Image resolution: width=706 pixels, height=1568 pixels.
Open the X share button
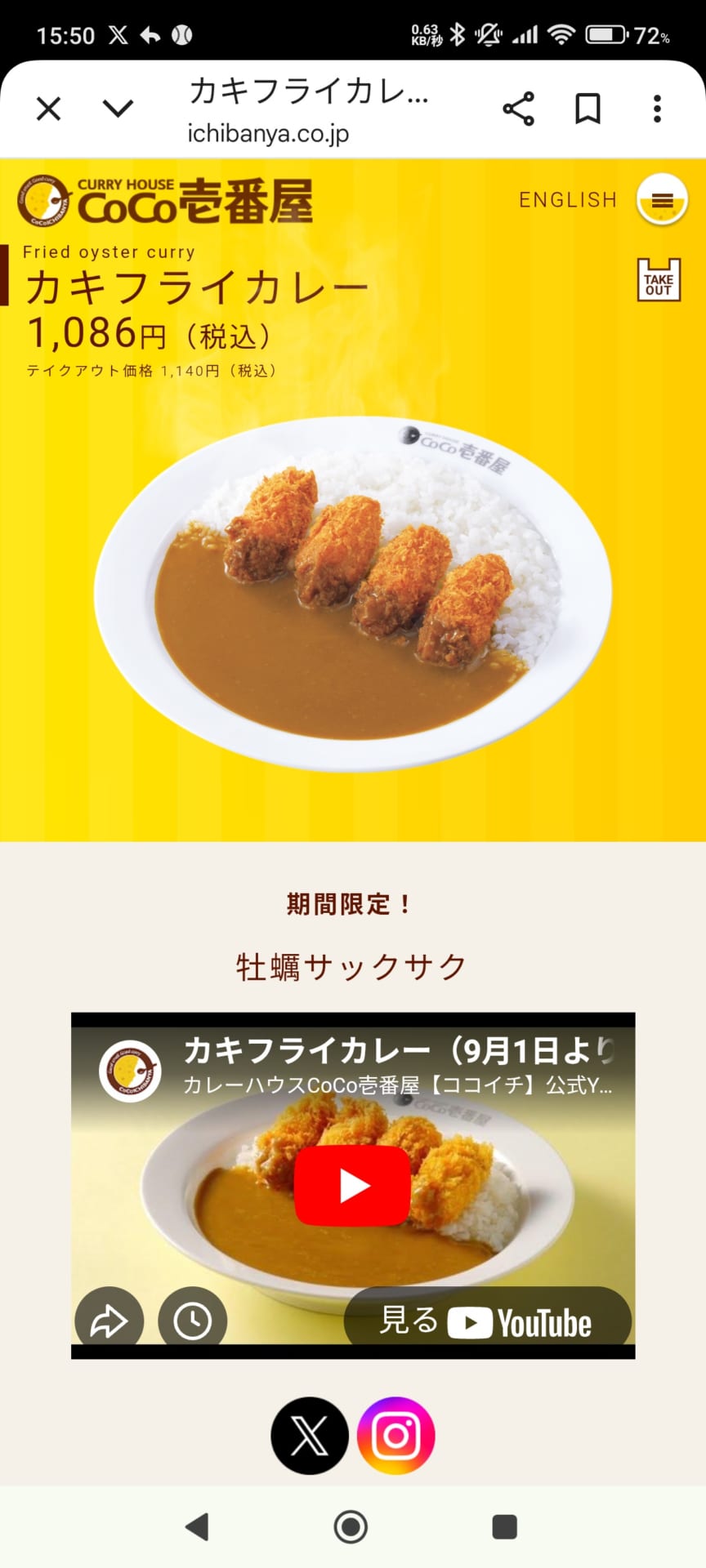coord(310,1436)
